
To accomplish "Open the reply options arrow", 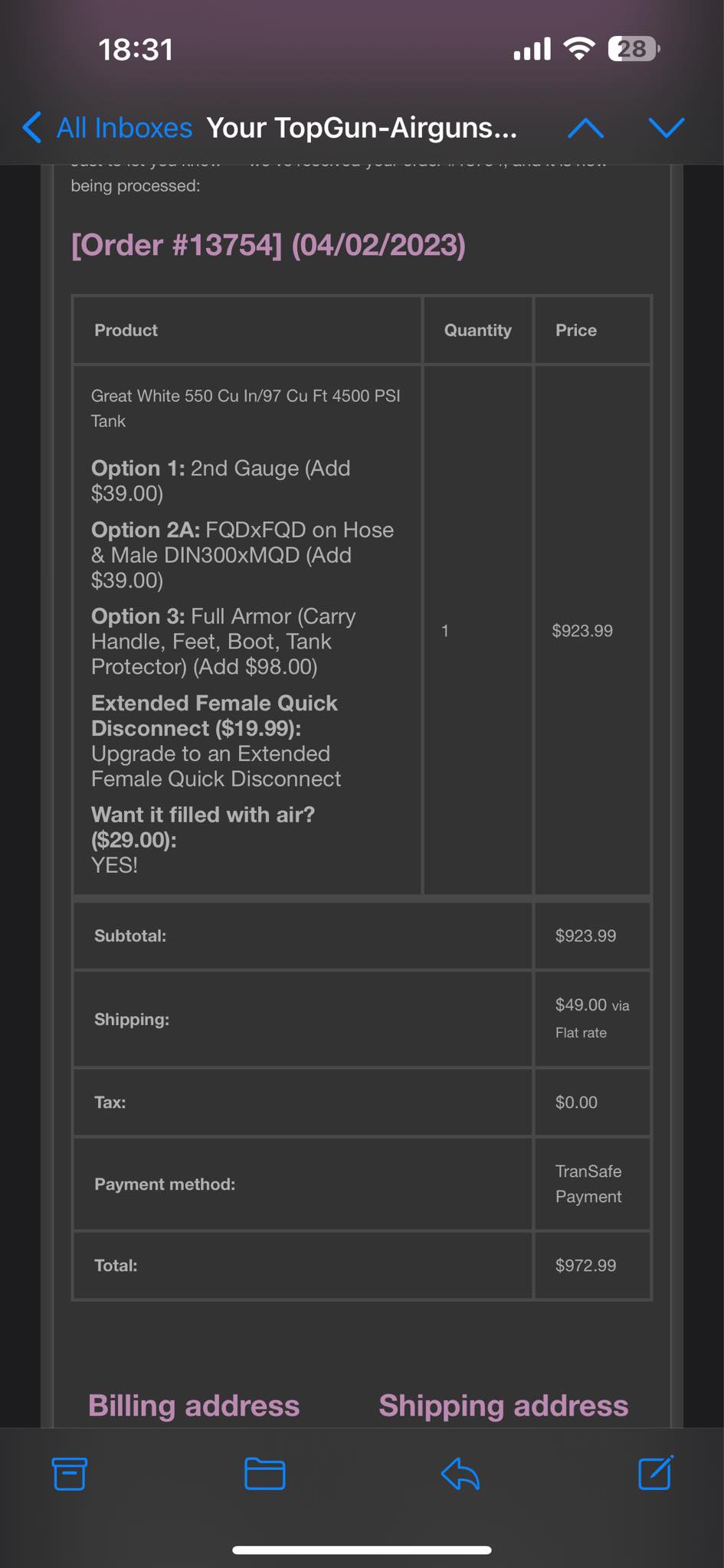I will (460, 1473).
